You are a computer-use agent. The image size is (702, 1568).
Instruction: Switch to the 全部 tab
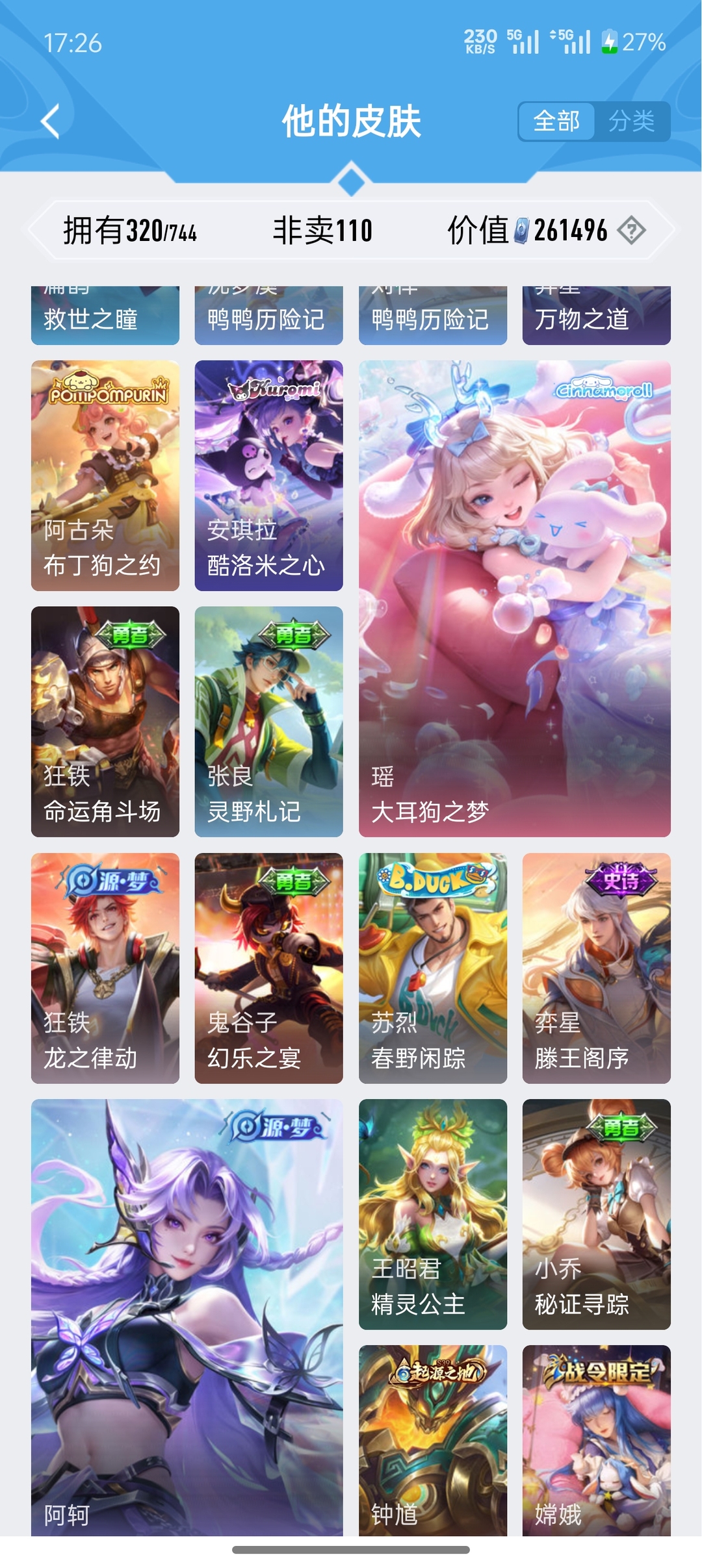[x=556, y=121]
